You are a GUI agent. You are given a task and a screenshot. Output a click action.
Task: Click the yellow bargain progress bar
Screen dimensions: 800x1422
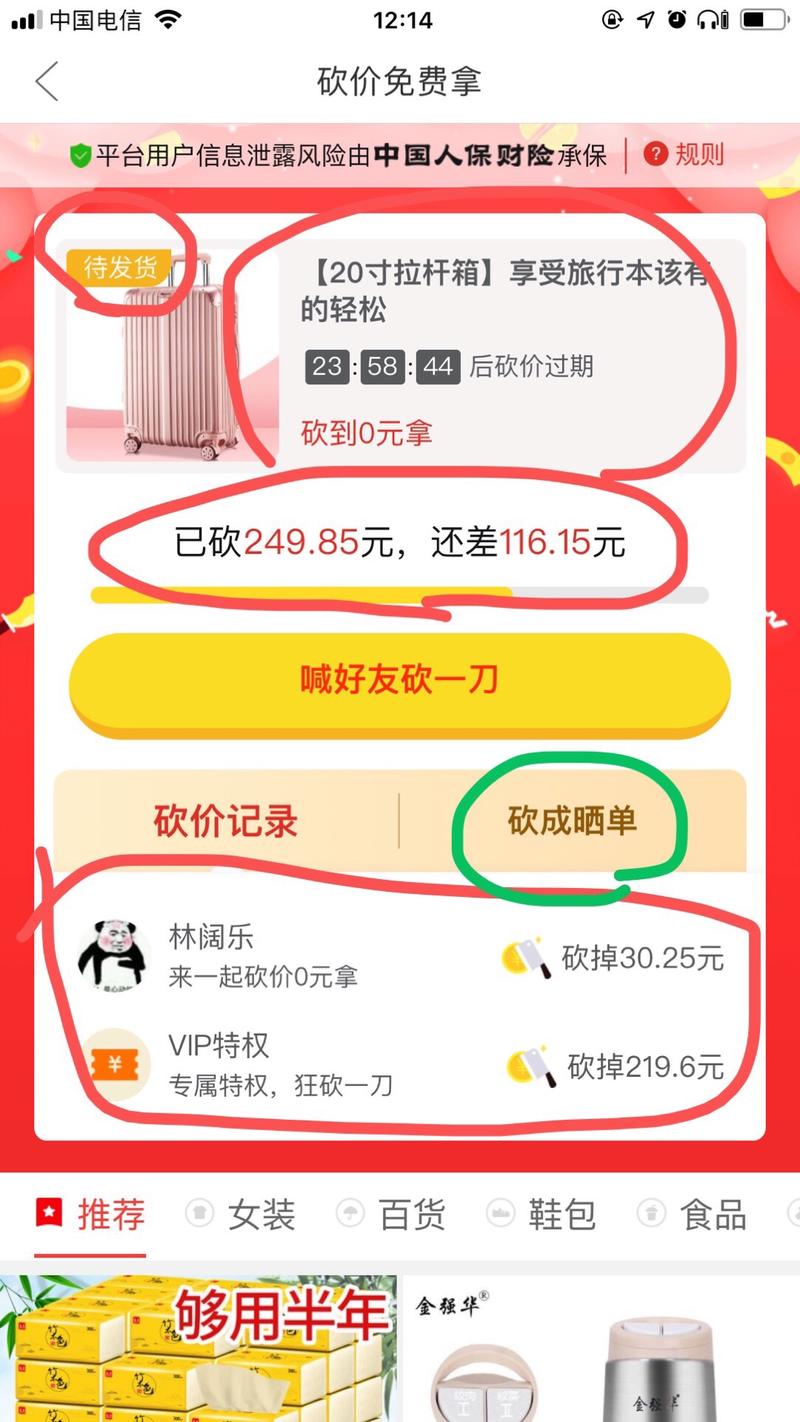pos(300,595)
